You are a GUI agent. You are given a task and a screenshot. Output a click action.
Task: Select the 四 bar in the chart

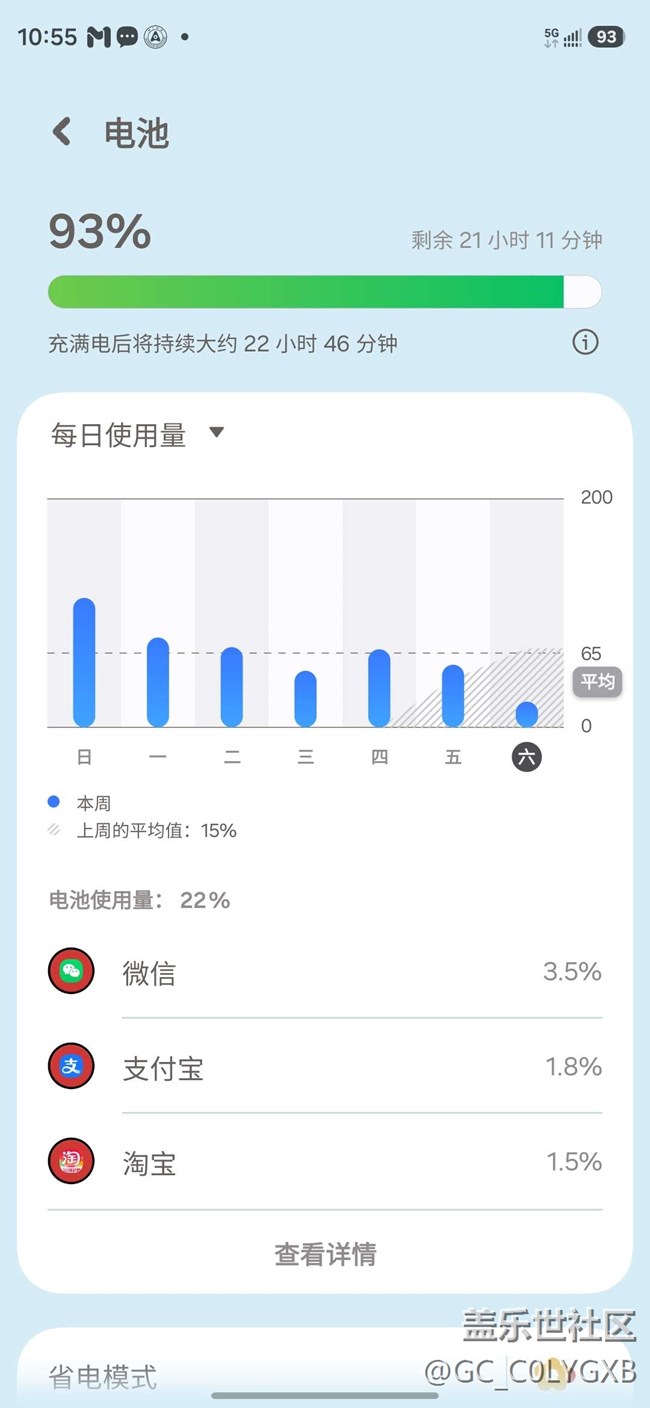(x=379, y=687)
